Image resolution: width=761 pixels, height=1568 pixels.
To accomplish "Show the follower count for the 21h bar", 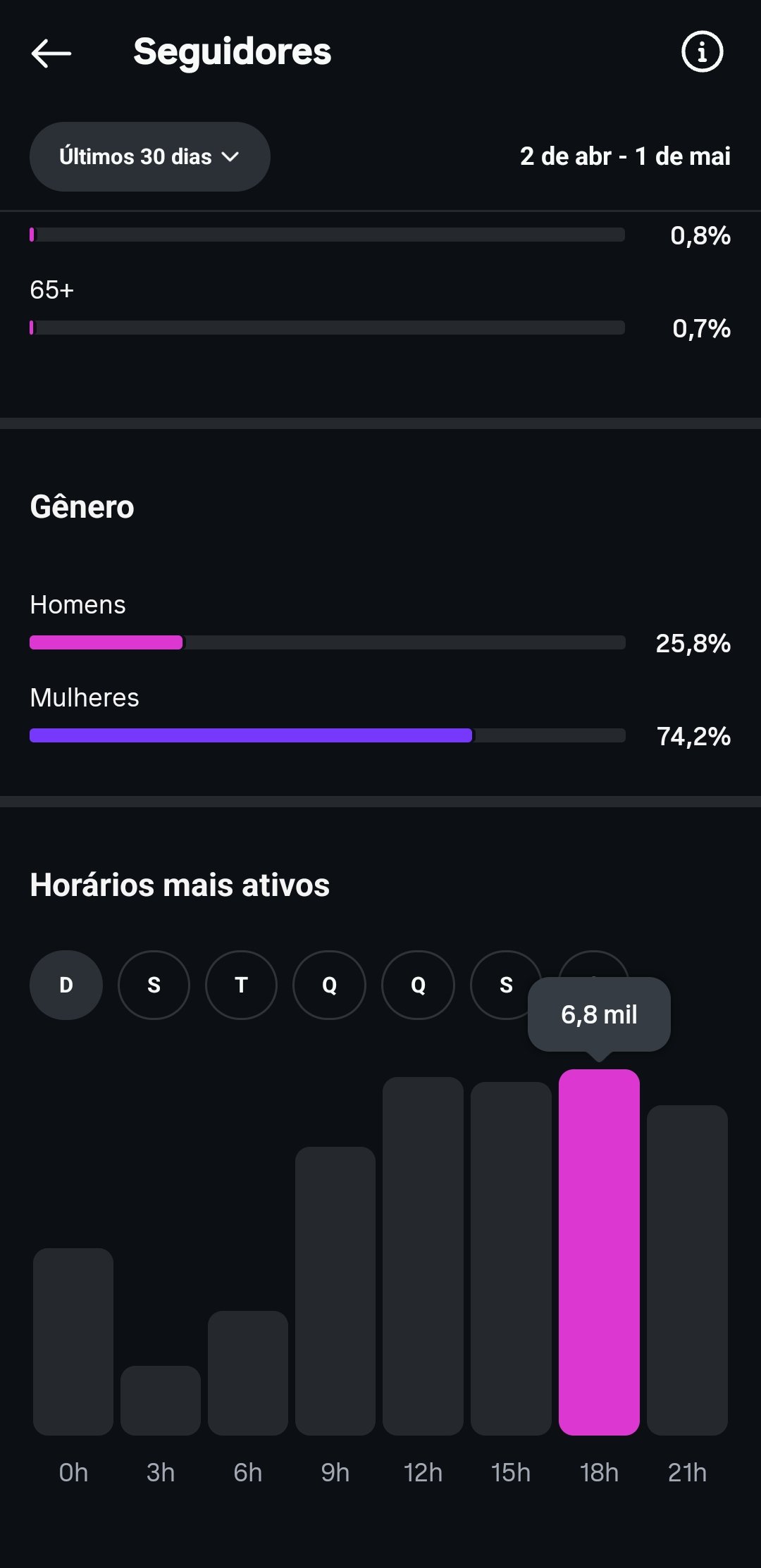I will pos(687,1270).
